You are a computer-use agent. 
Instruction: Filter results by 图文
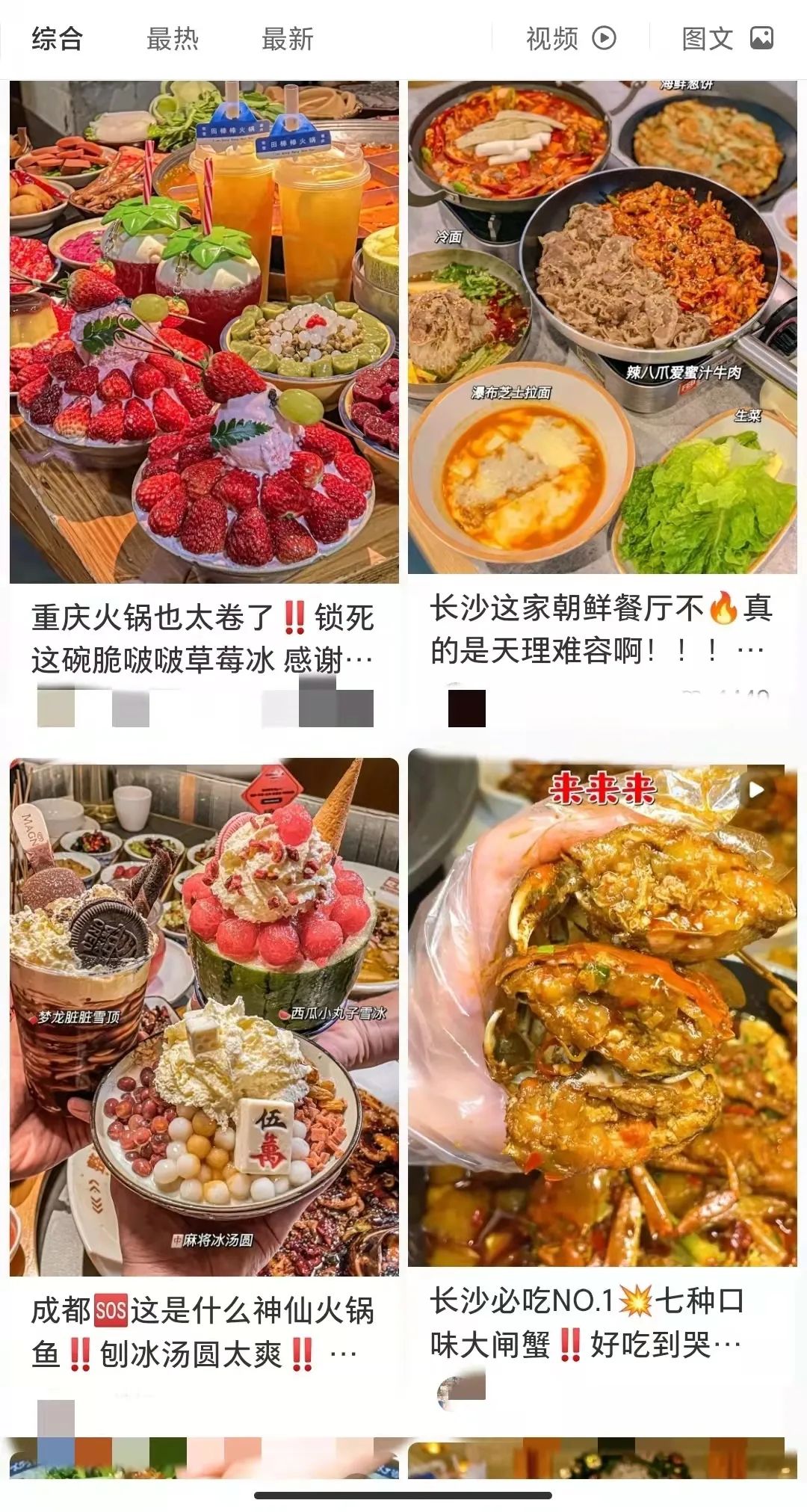(x=727, y=39)
